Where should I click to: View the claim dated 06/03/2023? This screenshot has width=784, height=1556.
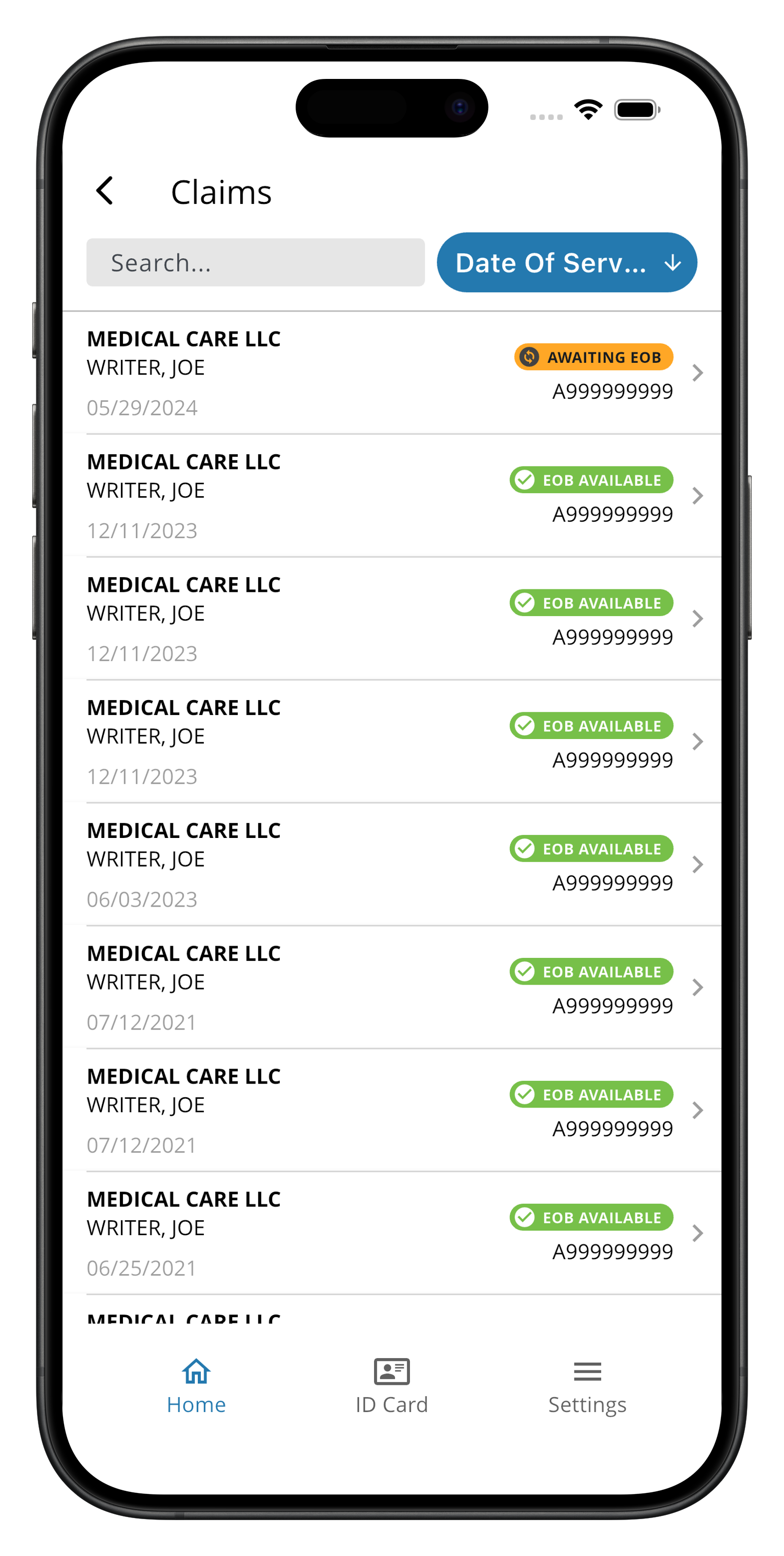[391, 865]
